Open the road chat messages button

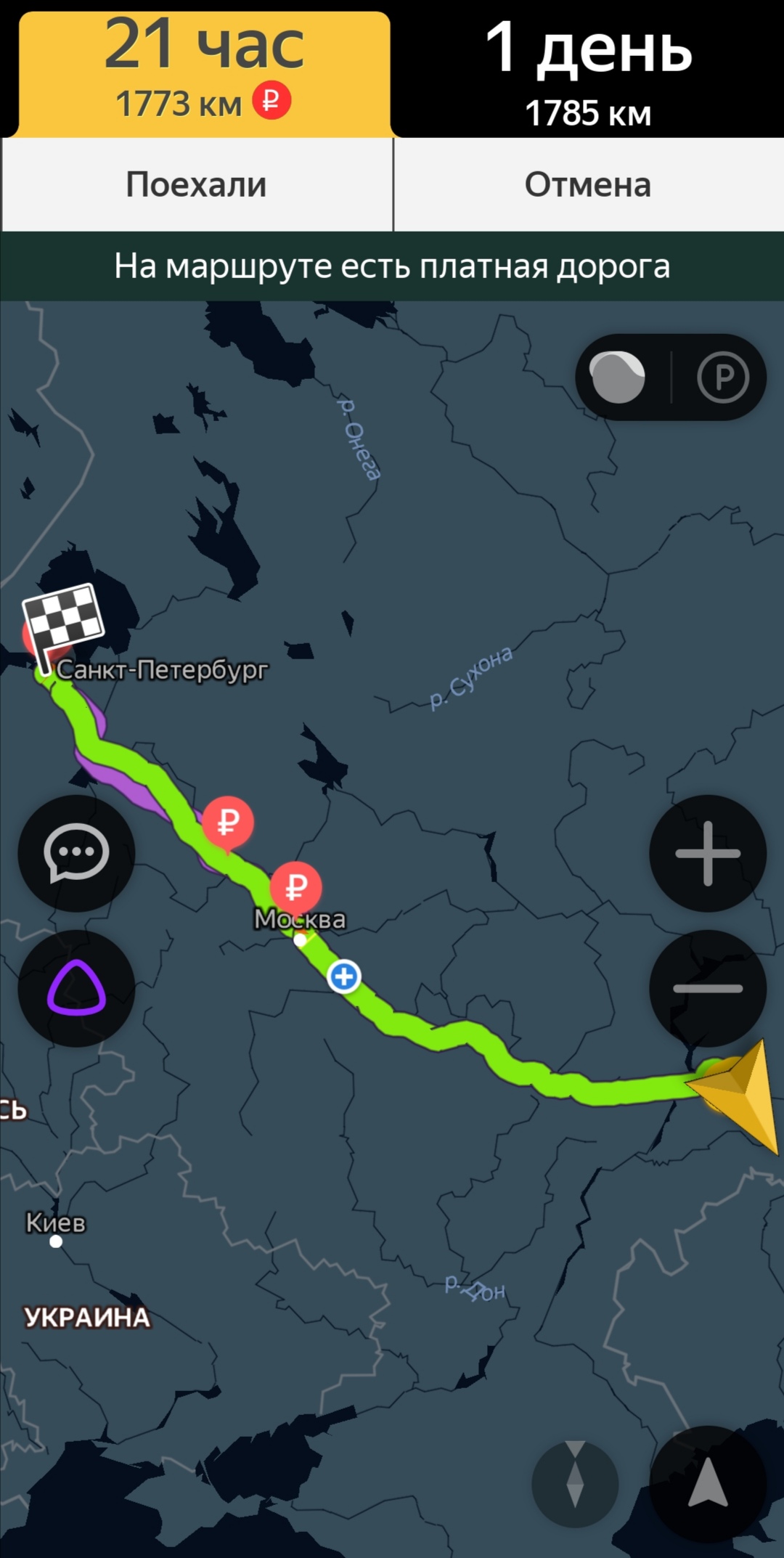(x=76, y=853)
